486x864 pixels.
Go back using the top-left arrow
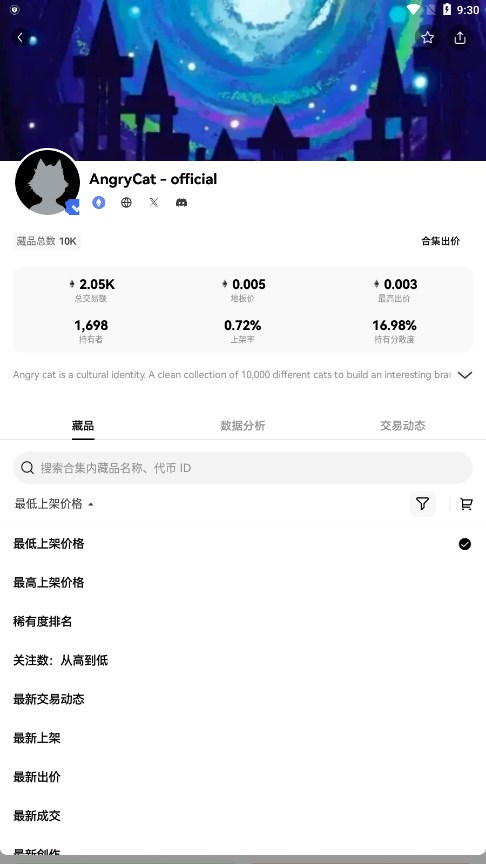coord(20,37)
